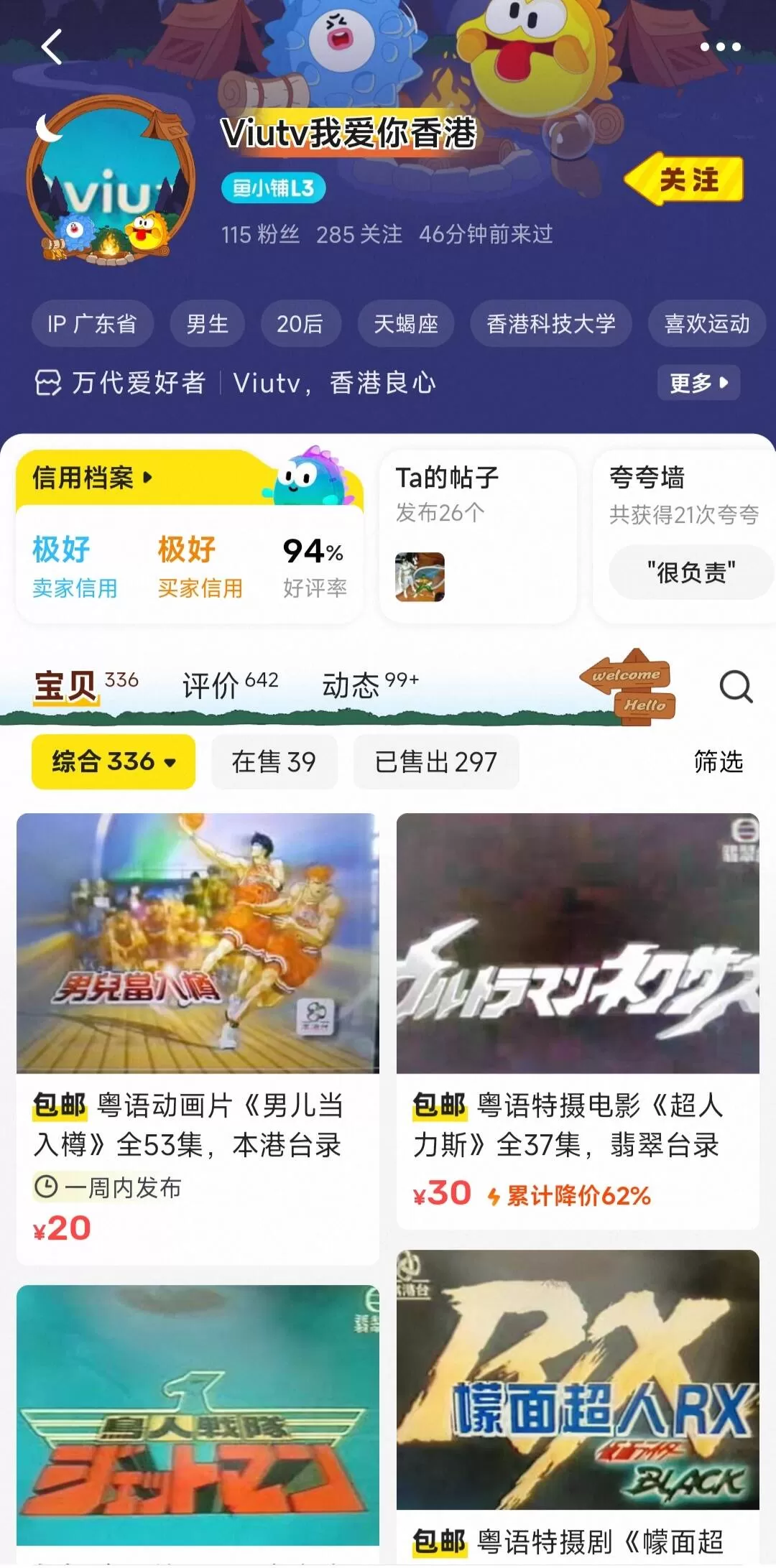Show 已售出 297 sold items
This screenshot has height=1568, width=776.
435,761
